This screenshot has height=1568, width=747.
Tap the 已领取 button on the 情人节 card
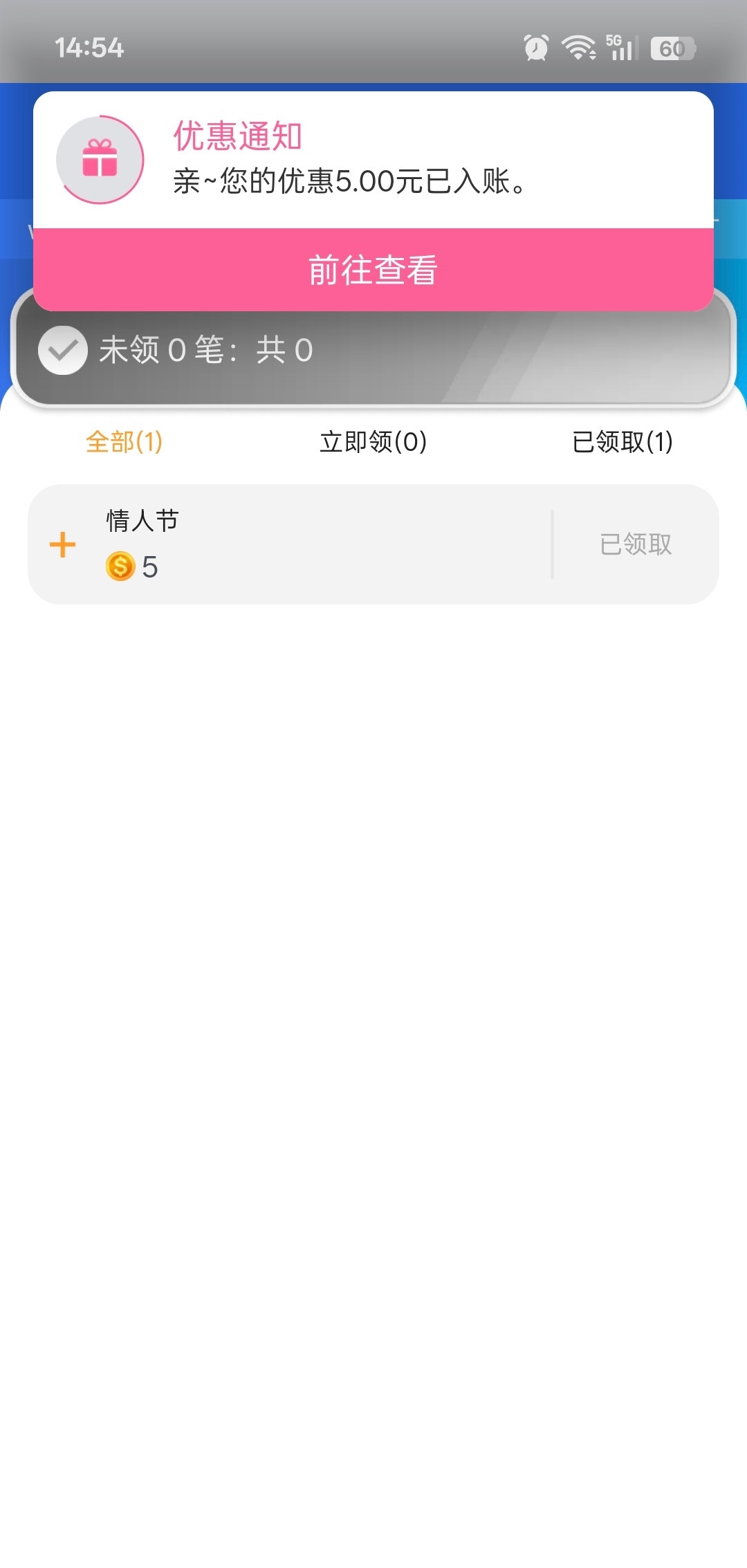636,544
